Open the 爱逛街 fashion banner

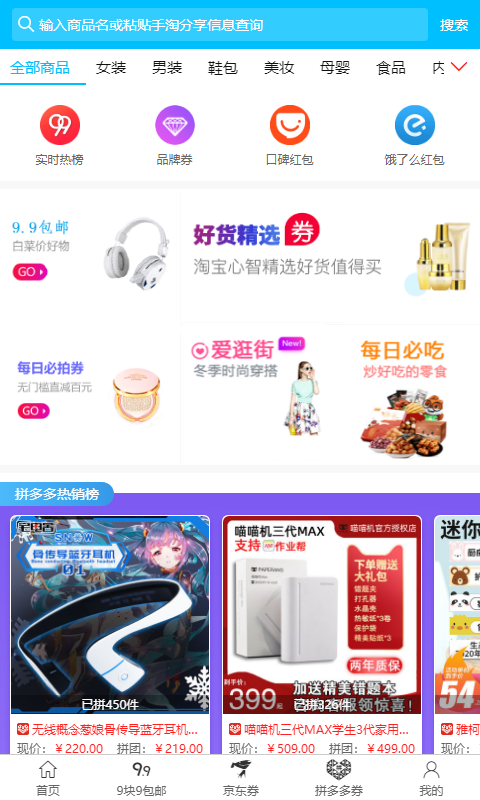(x=258, y=395)
